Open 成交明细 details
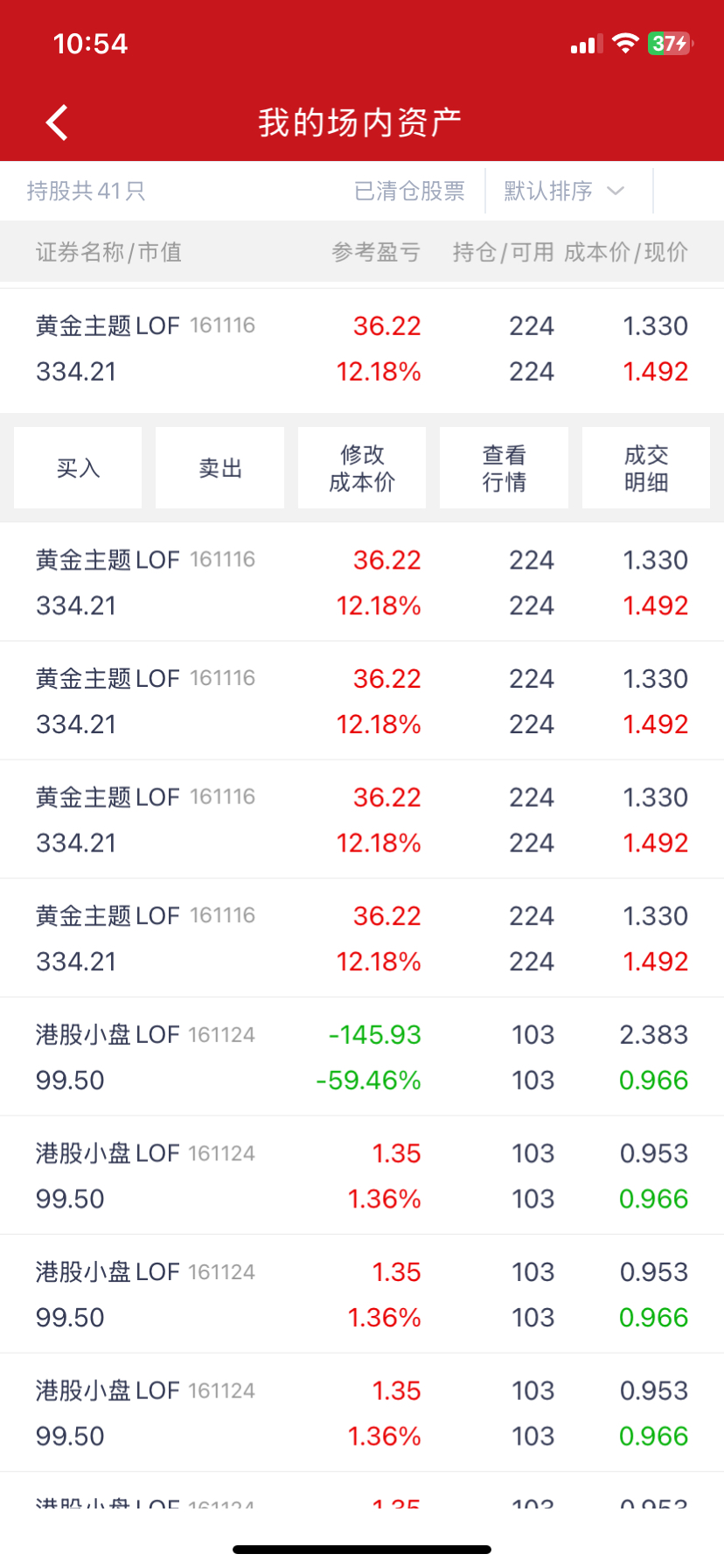The image size is (724, 1568). [x=646, y=468]
